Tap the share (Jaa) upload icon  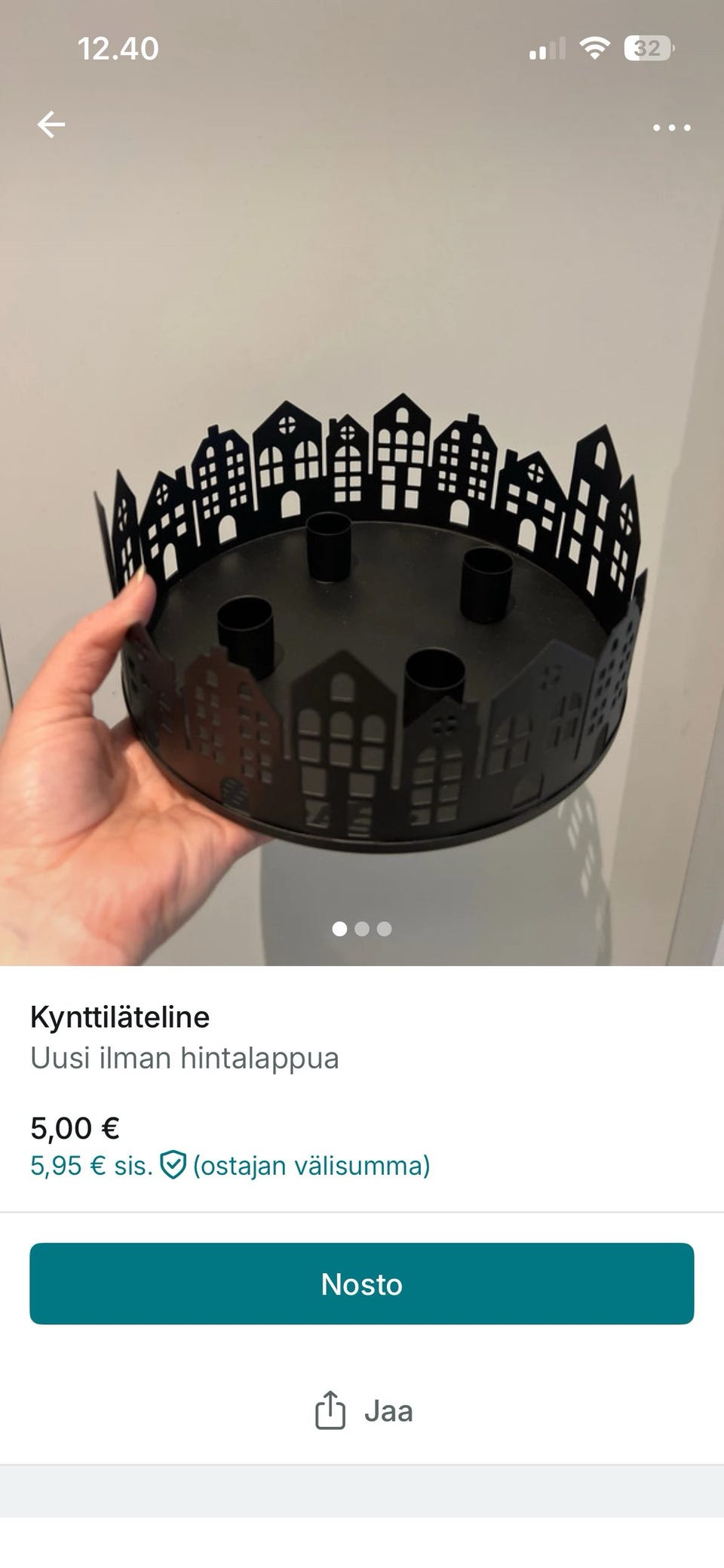329,1410
